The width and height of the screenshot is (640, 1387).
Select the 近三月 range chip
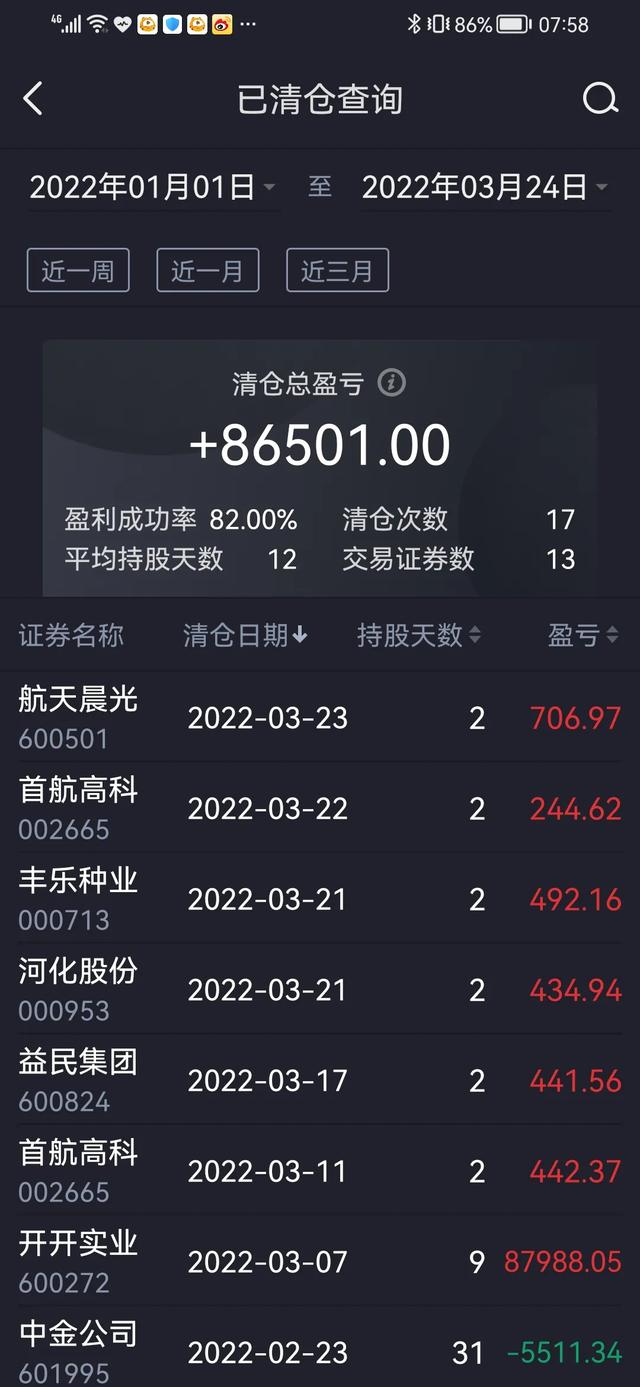(x=337, y=271)
